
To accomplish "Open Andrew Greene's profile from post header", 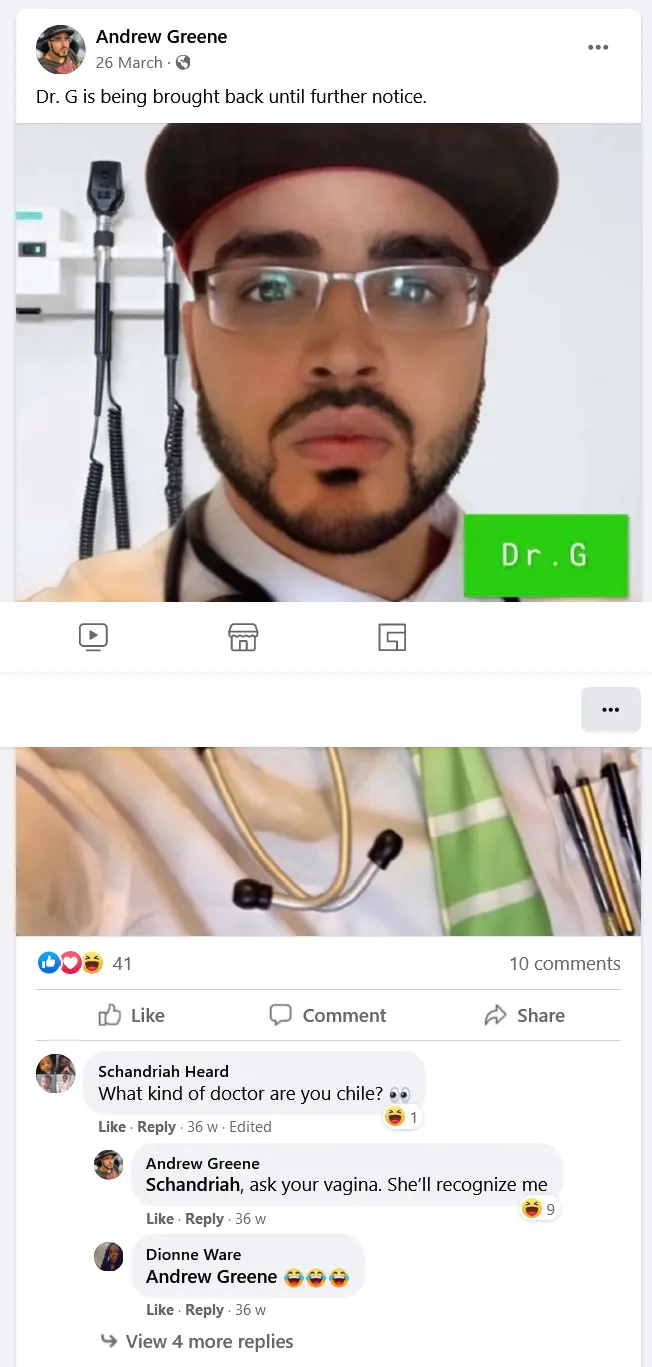I will tap(161, 37).
